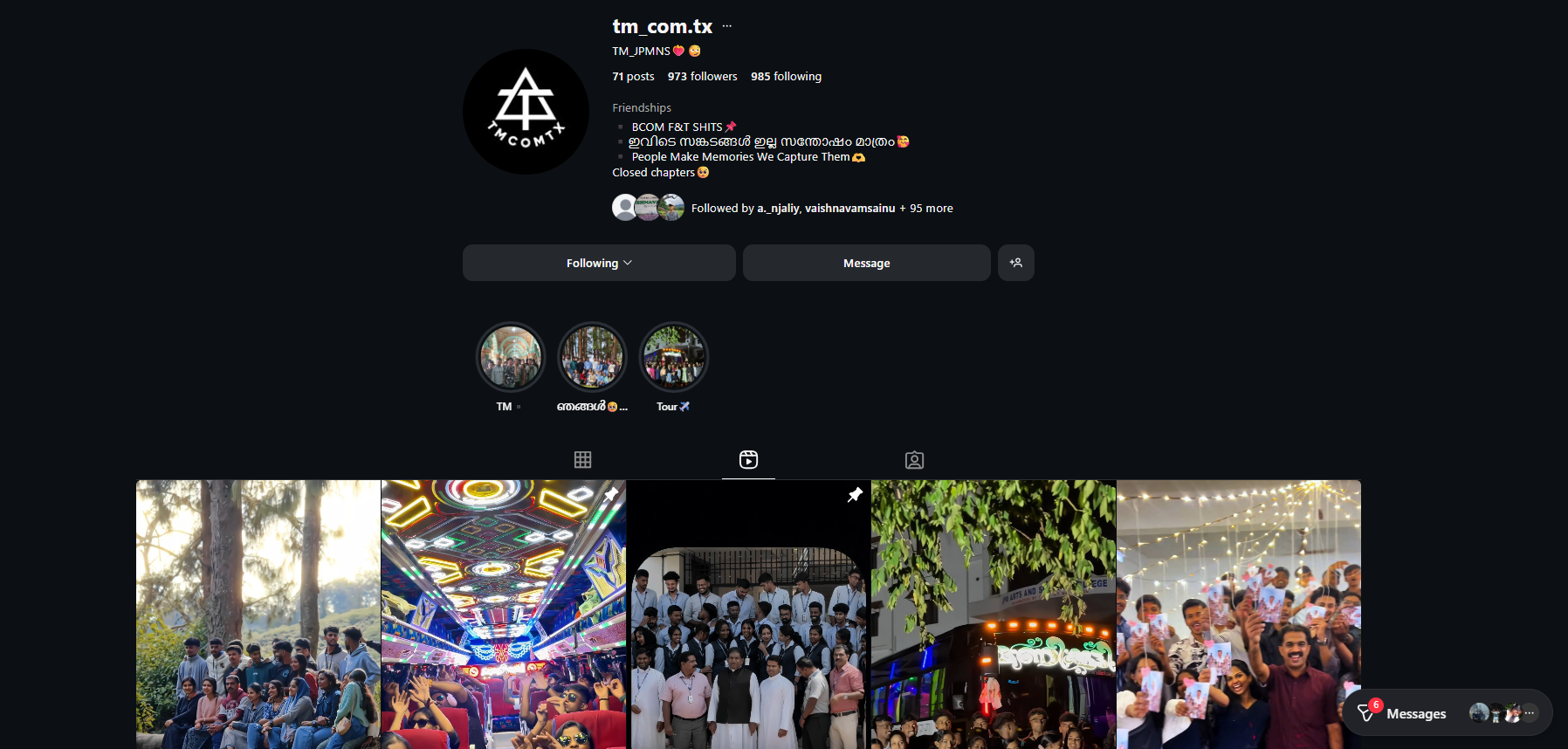Open the pinned group photo in uniforms
The image size is (1568, 749).
coord(748,629)
